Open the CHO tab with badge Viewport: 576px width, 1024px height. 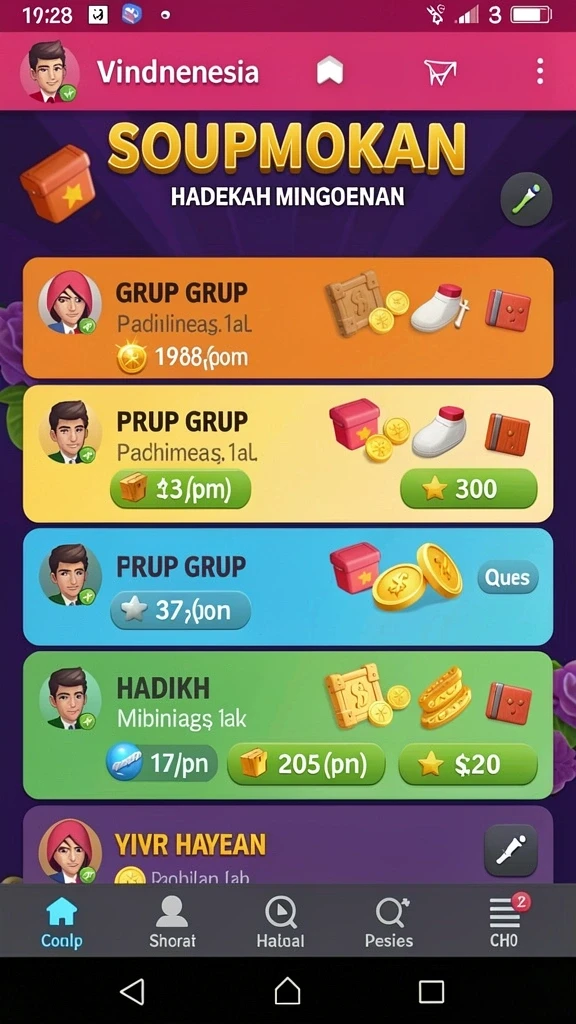[506, 921]
